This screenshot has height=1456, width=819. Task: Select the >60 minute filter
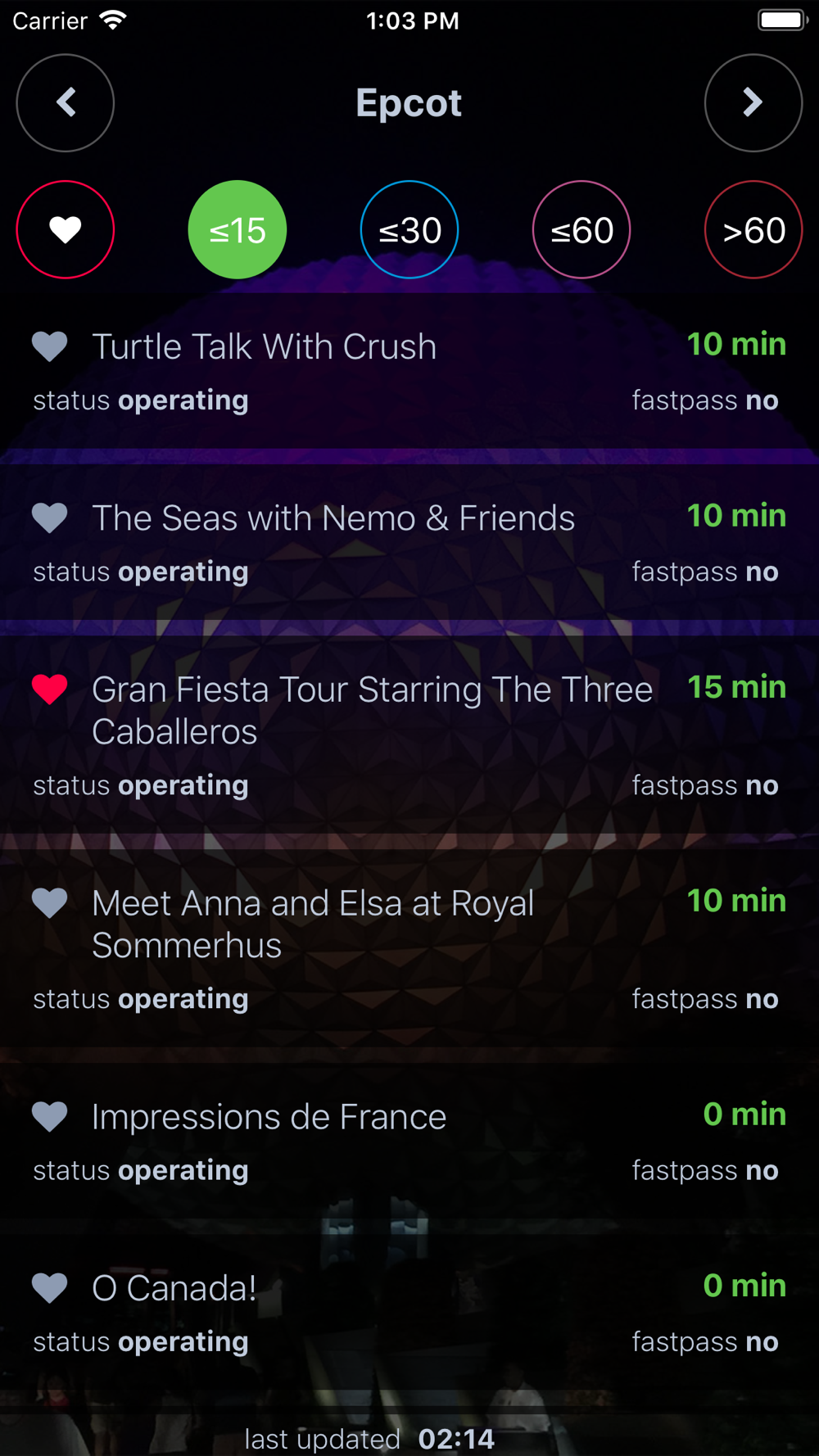point(753,230)
